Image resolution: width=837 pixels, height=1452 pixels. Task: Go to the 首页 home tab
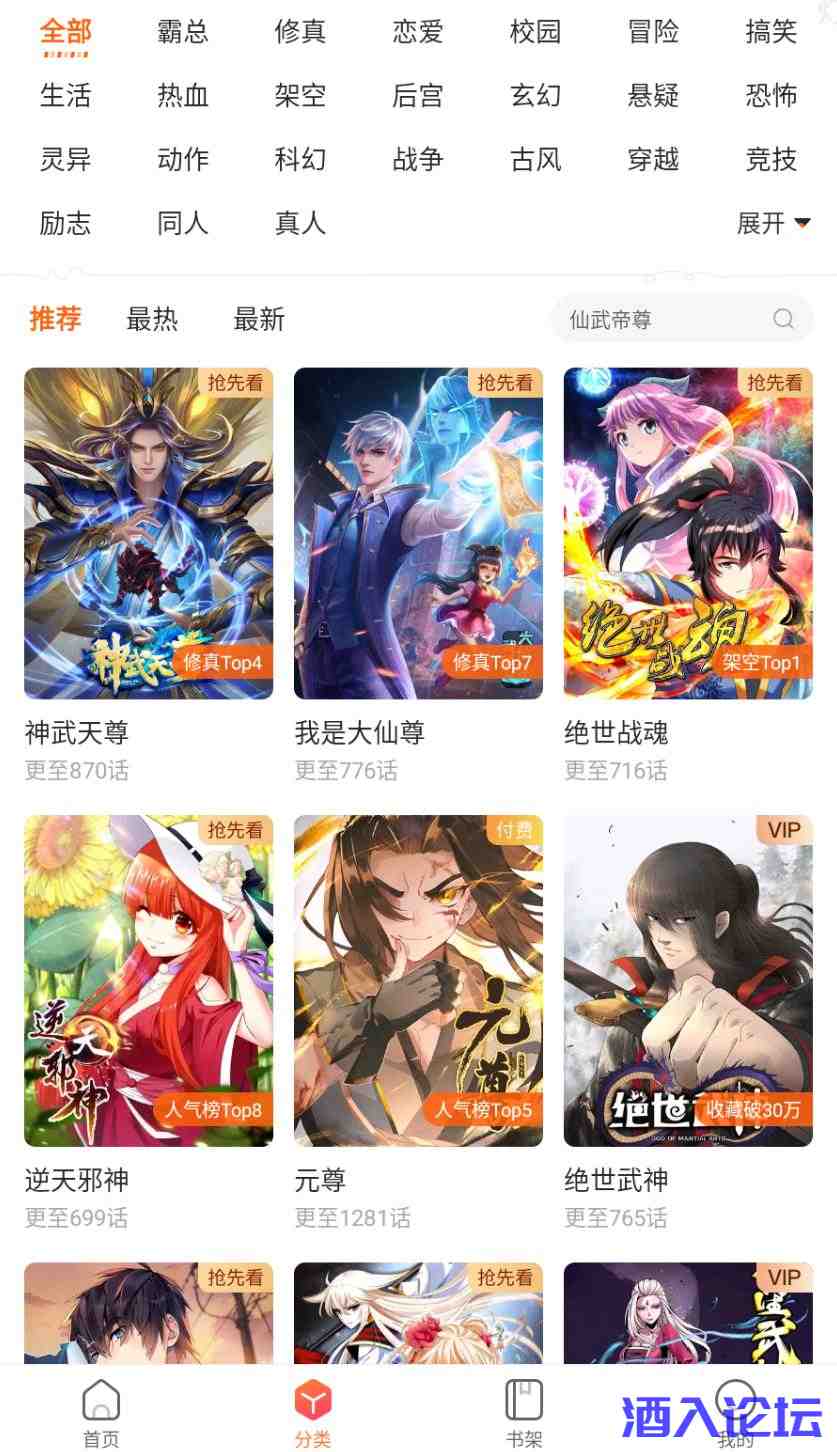tap(101, 1412)
